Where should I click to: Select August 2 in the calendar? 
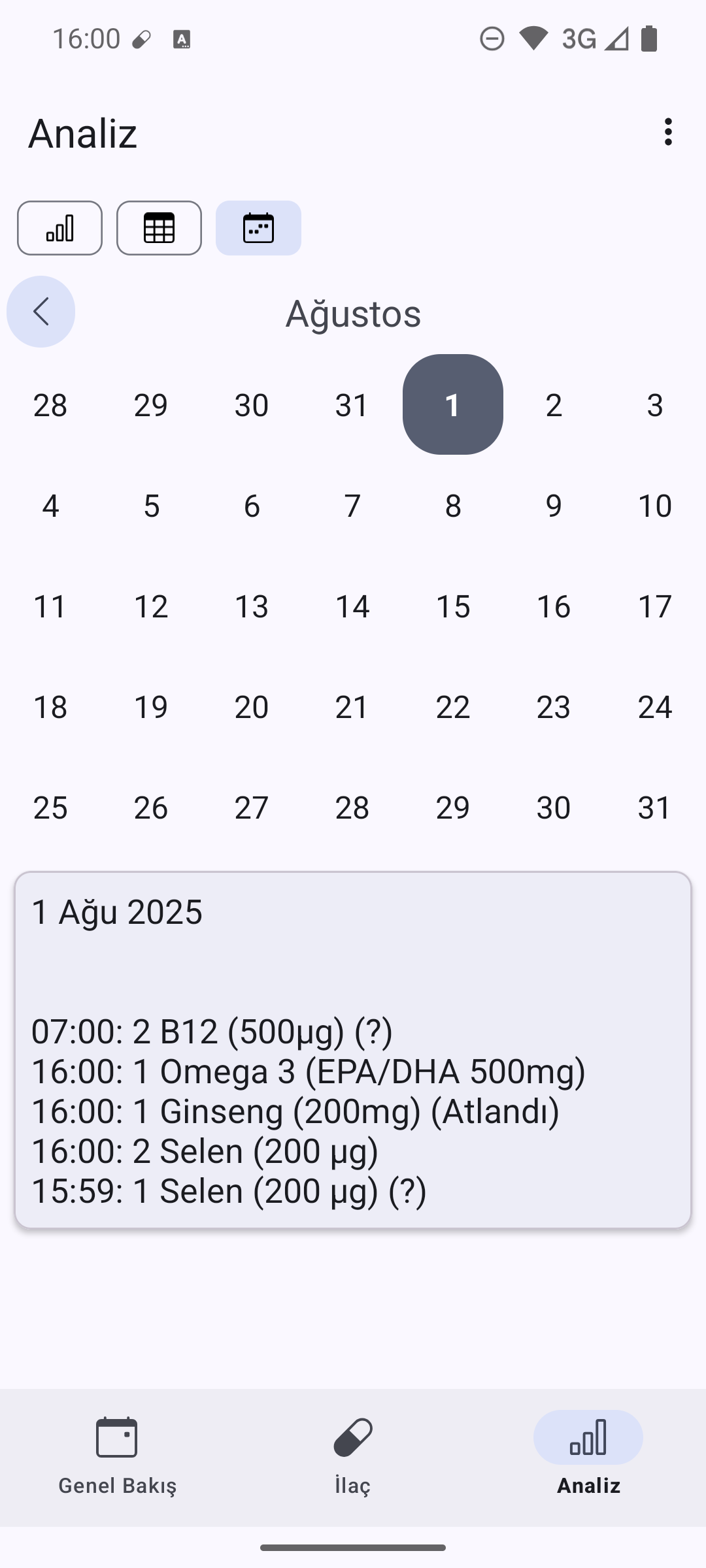tap(554, 405)
